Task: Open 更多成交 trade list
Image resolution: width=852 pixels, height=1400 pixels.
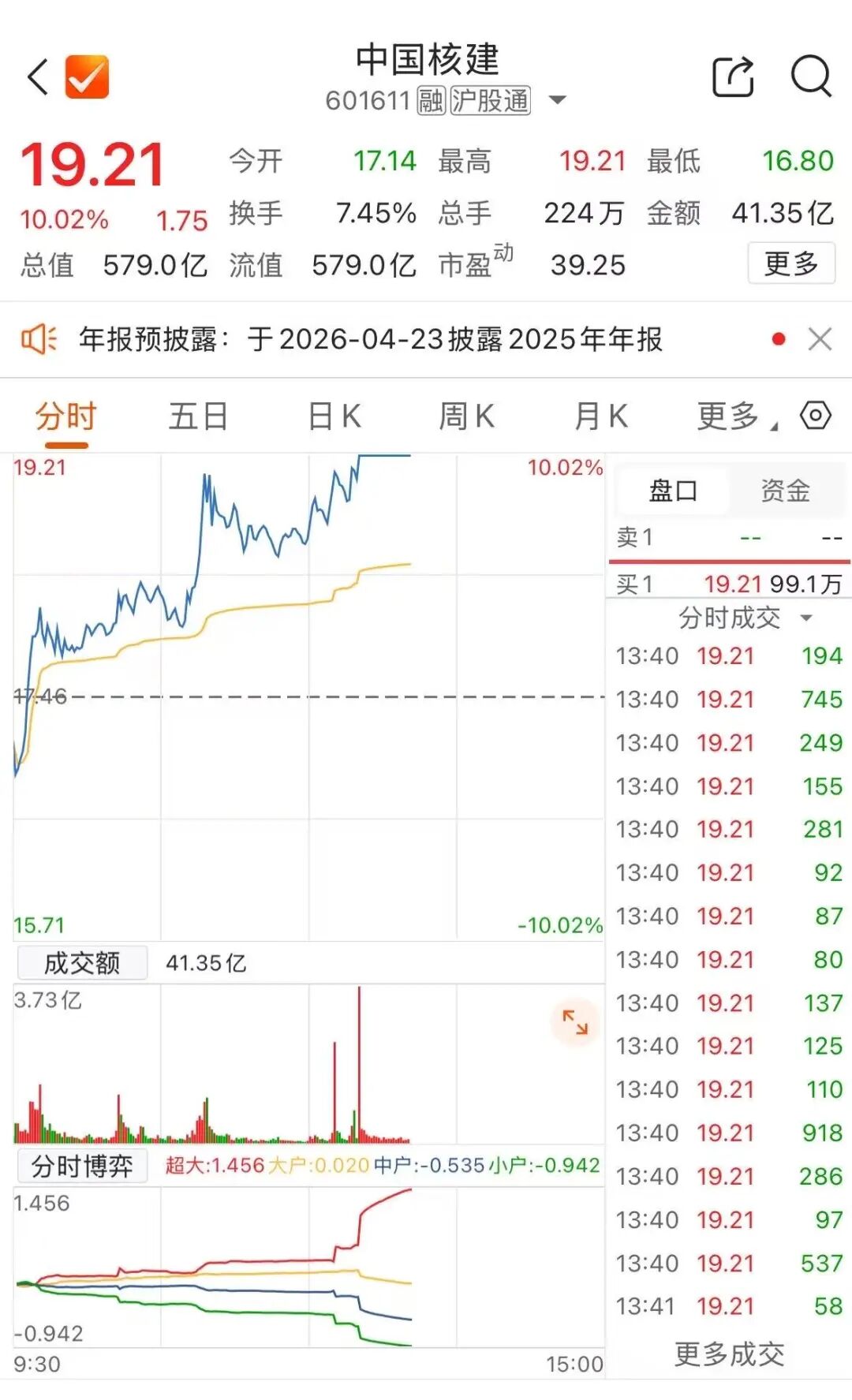Action: [x=729, y=1354]
